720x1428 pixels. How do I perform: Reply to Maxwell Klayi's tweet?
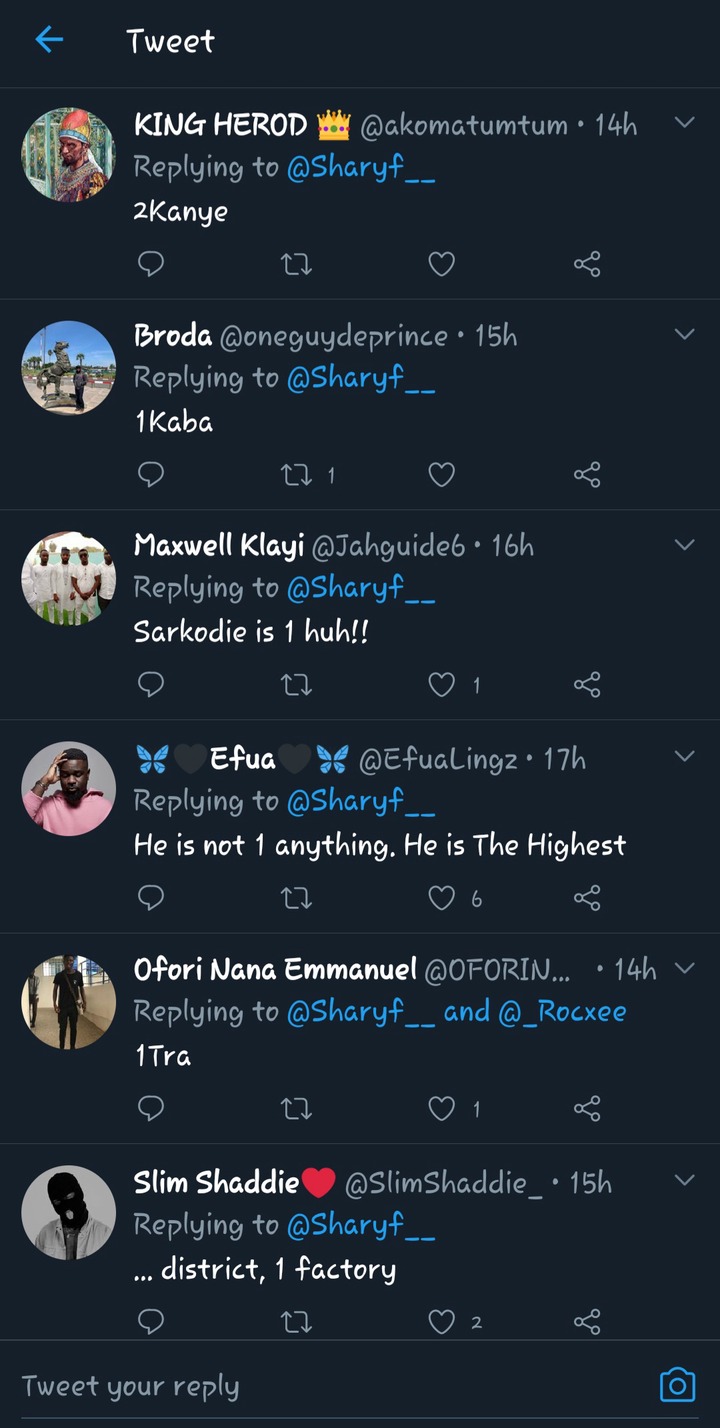tap(150, 685)
